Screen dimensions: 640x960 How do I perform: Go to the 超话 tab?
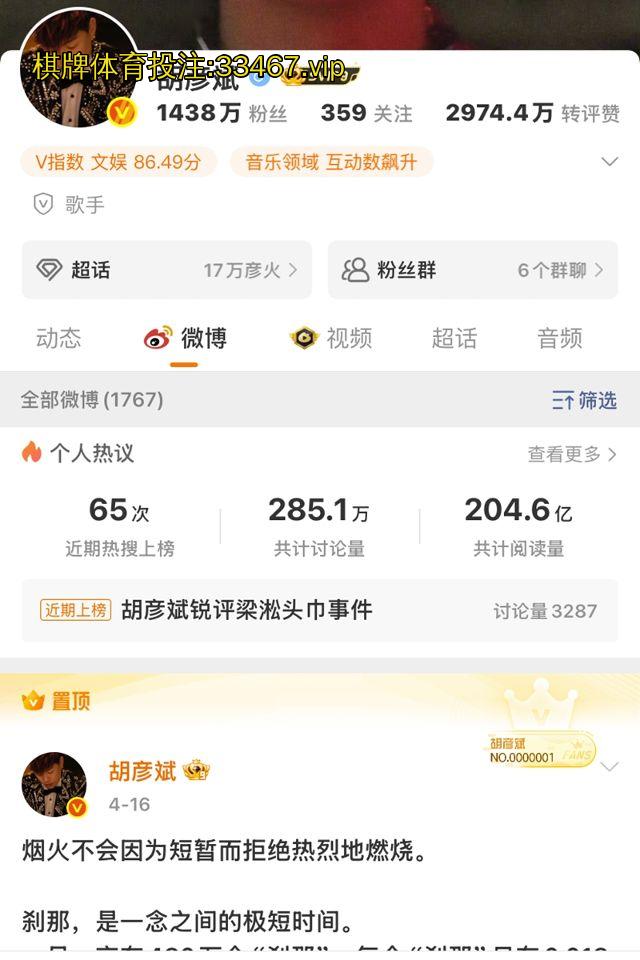[454, 339]
